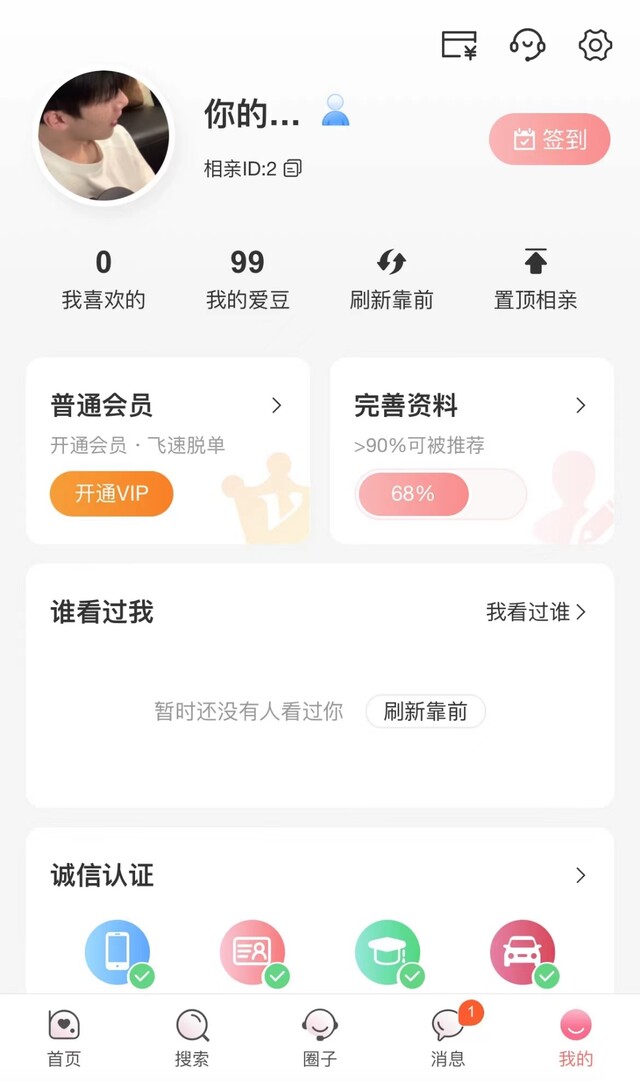Switch to the 消息 tab

tap(448, 1037)
